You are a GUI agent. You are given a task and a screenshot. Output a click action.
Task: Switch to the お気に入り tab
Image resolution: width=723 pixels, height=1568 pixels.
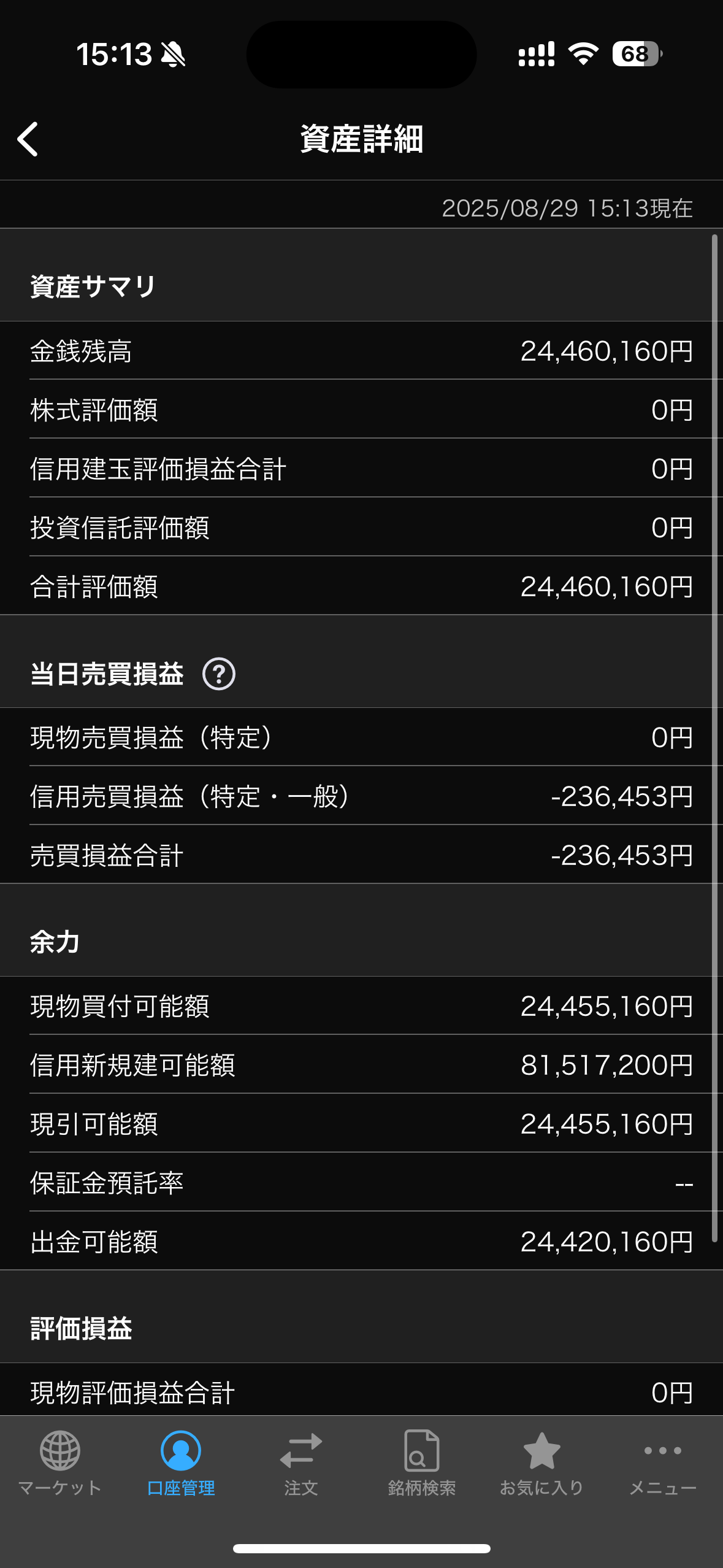click(x=541, y=1463)
